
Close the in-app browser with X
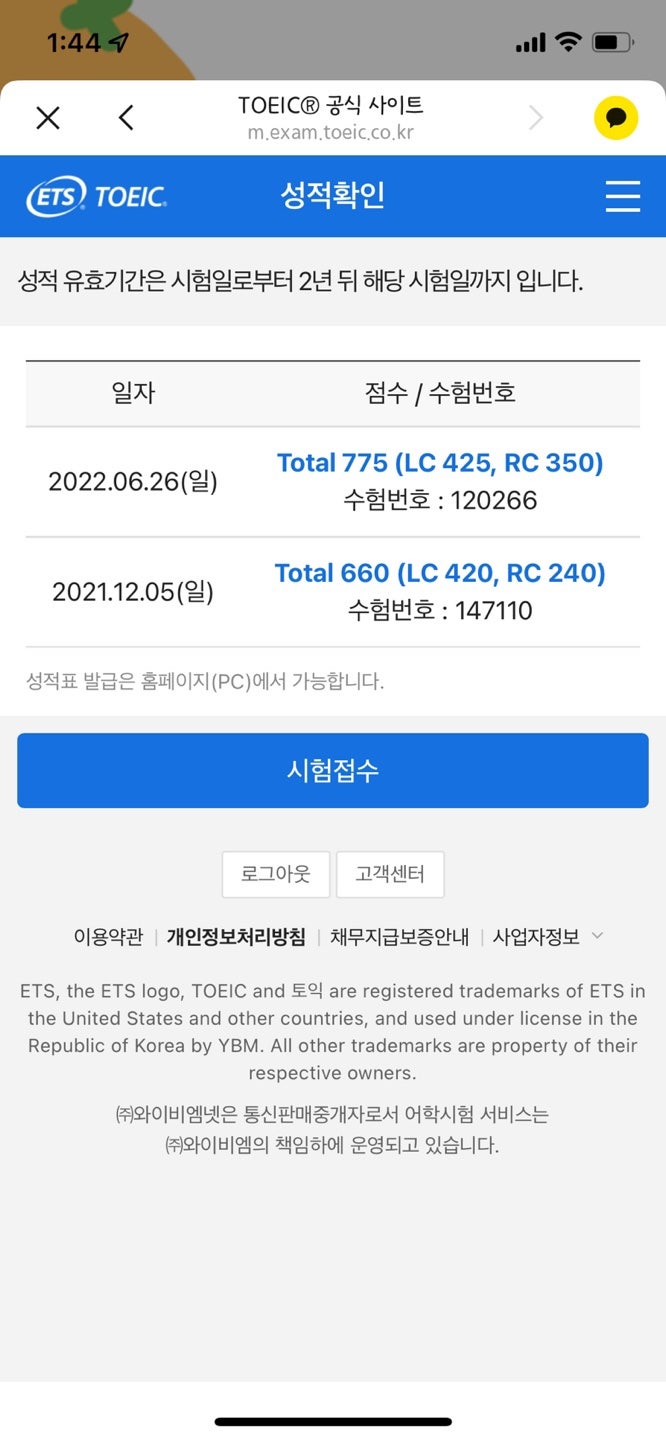(48, 118)
